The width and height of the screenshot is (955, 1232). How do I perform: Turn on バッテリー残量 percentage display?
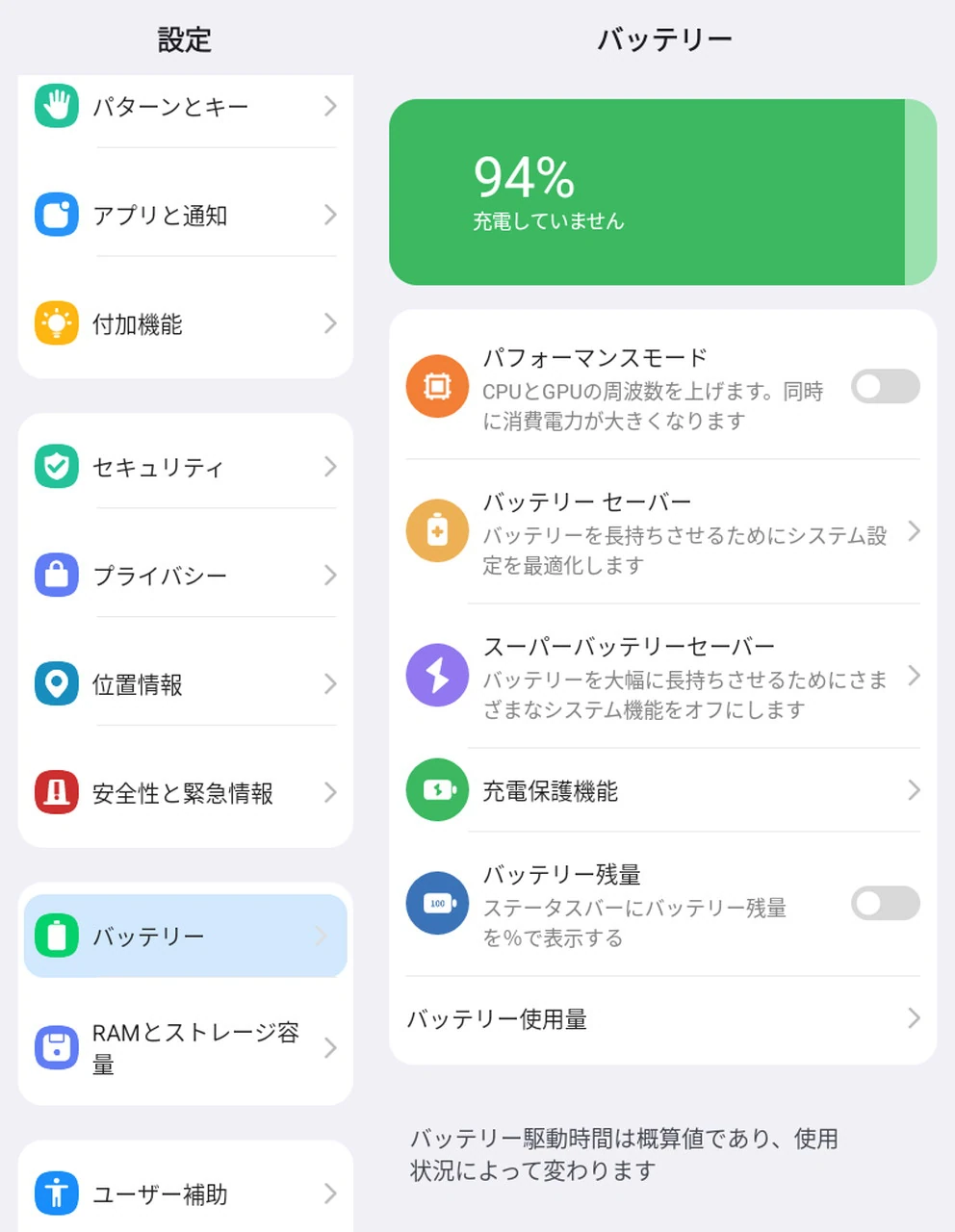pos(885,904)
